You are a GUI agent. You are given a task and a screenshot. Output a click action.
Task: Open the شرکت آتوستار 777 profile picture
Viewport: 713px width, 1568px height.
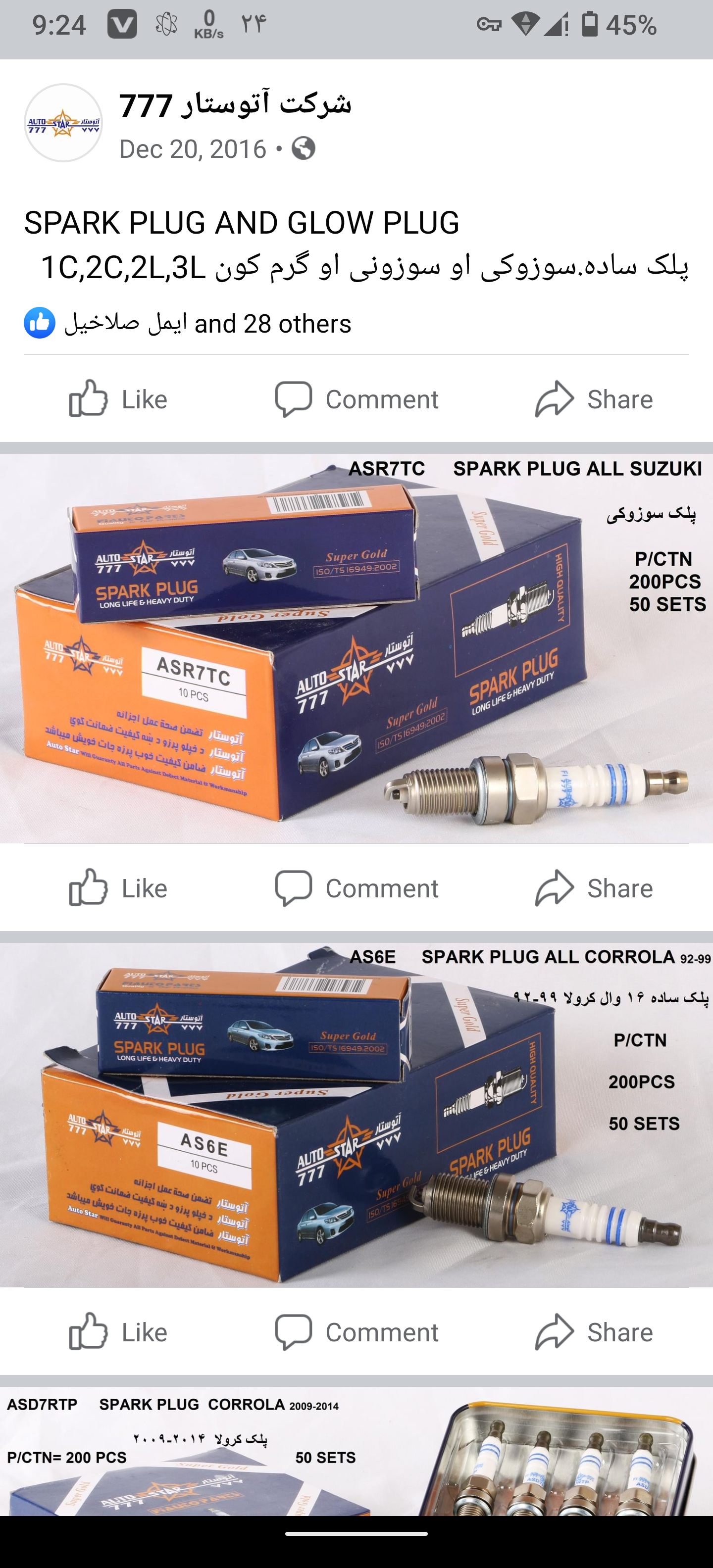(63, 123)
